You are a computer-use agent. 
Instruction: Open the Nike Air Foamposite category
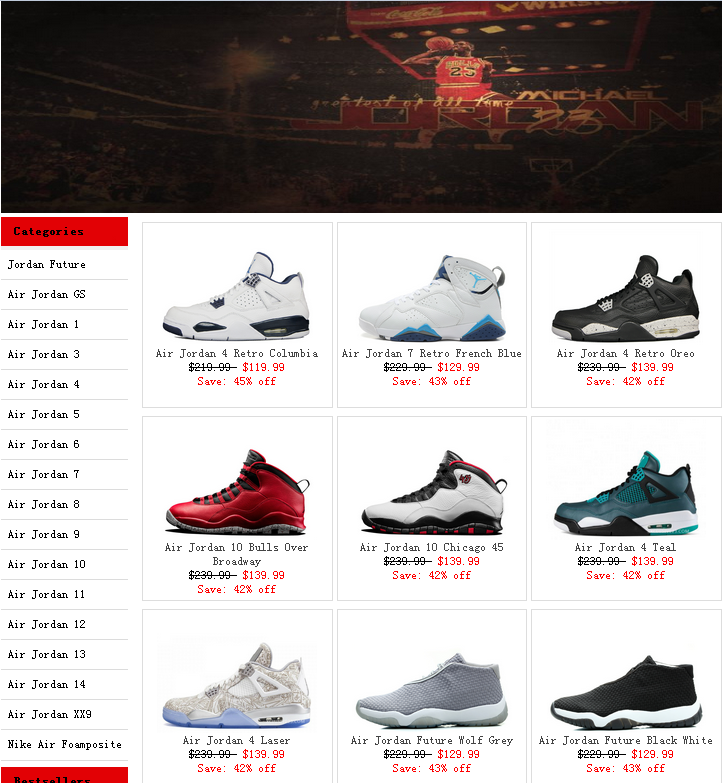tap(65, 745)
